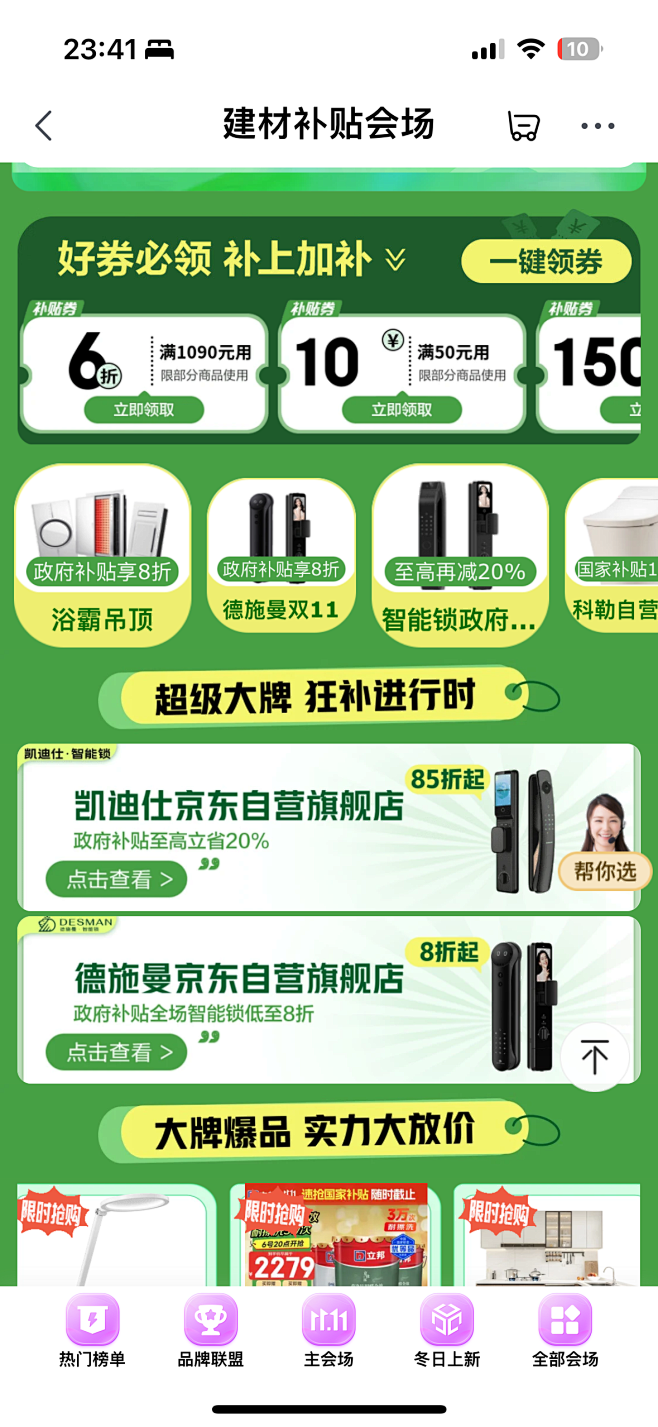This screenshot has width=658, height=1427.
Task: Tap 一键领券 to claim all coupons
Action: tap(546, 262)
